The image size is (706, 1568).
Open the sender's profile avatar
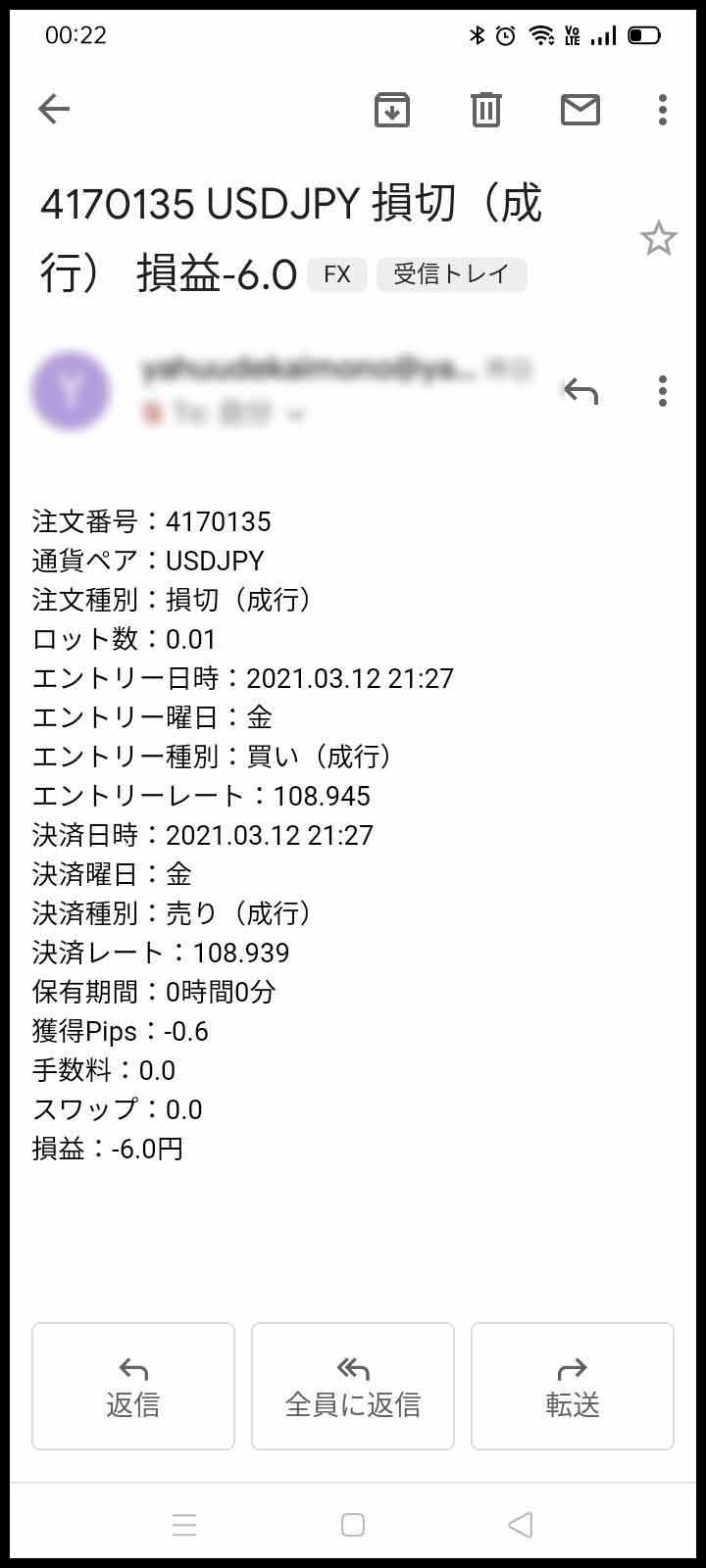pyautogui.click(x=70, y=390)
